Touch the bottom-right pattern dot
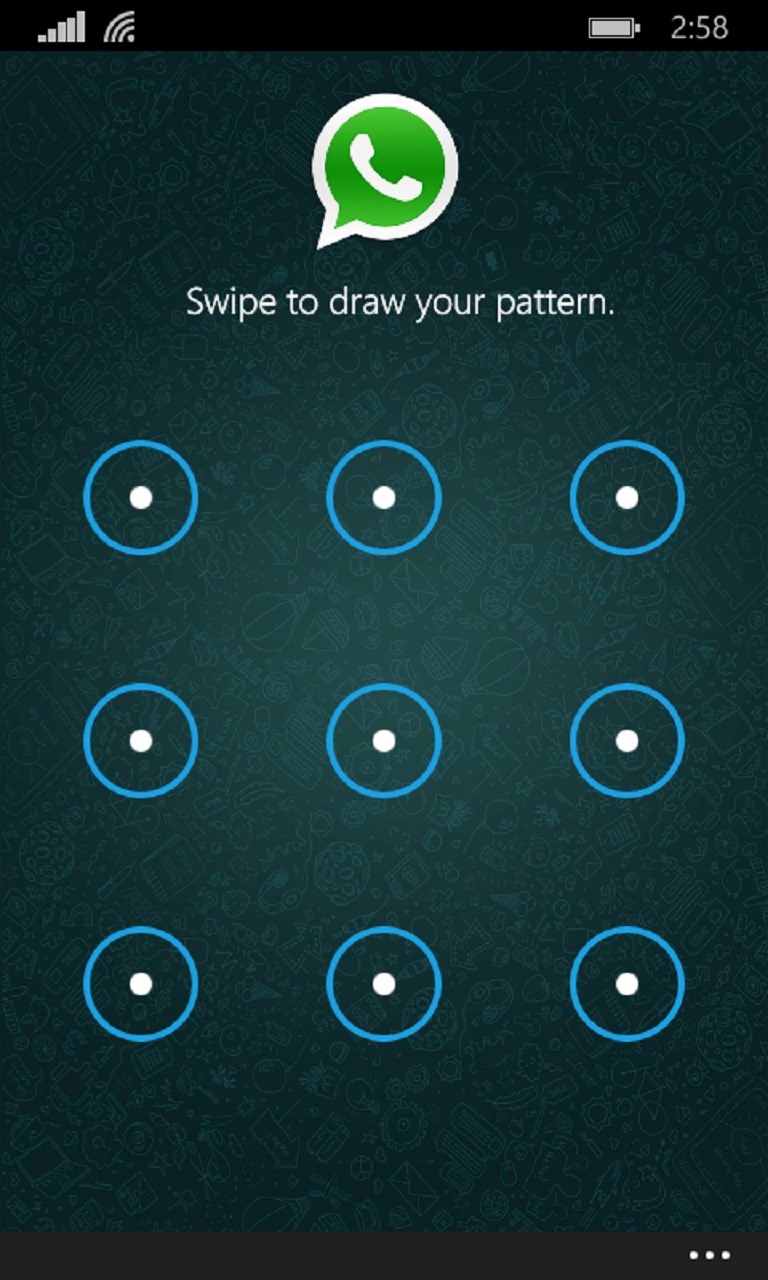The image size is (768, 1280). [x=627, y=984]
